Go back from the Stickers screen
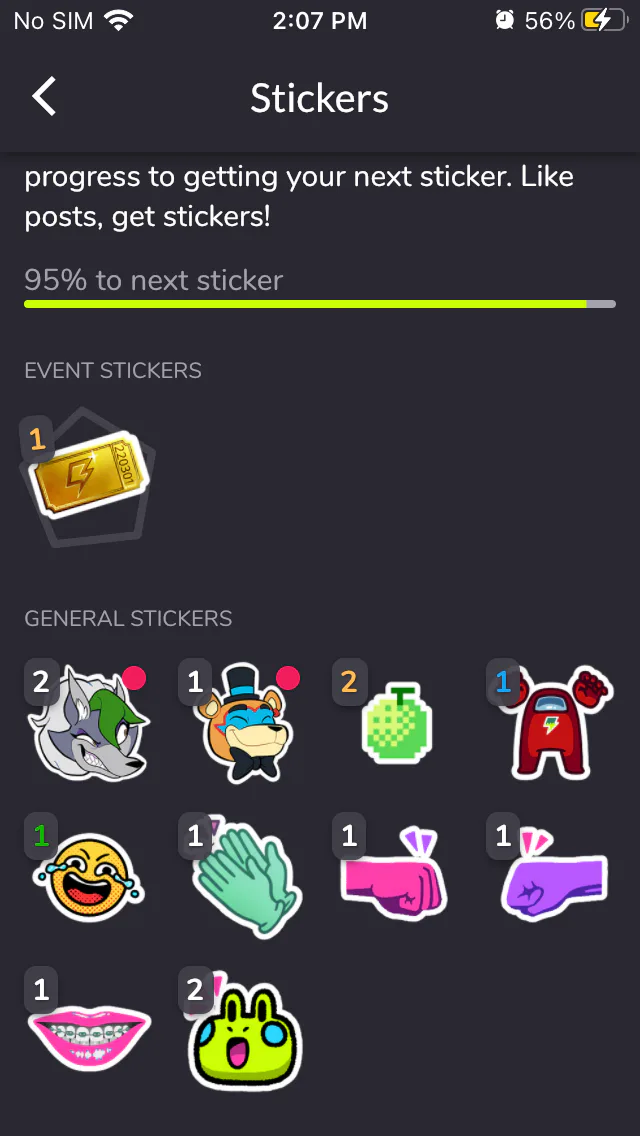Screen dimensions: 640x1136 (44, 98)
